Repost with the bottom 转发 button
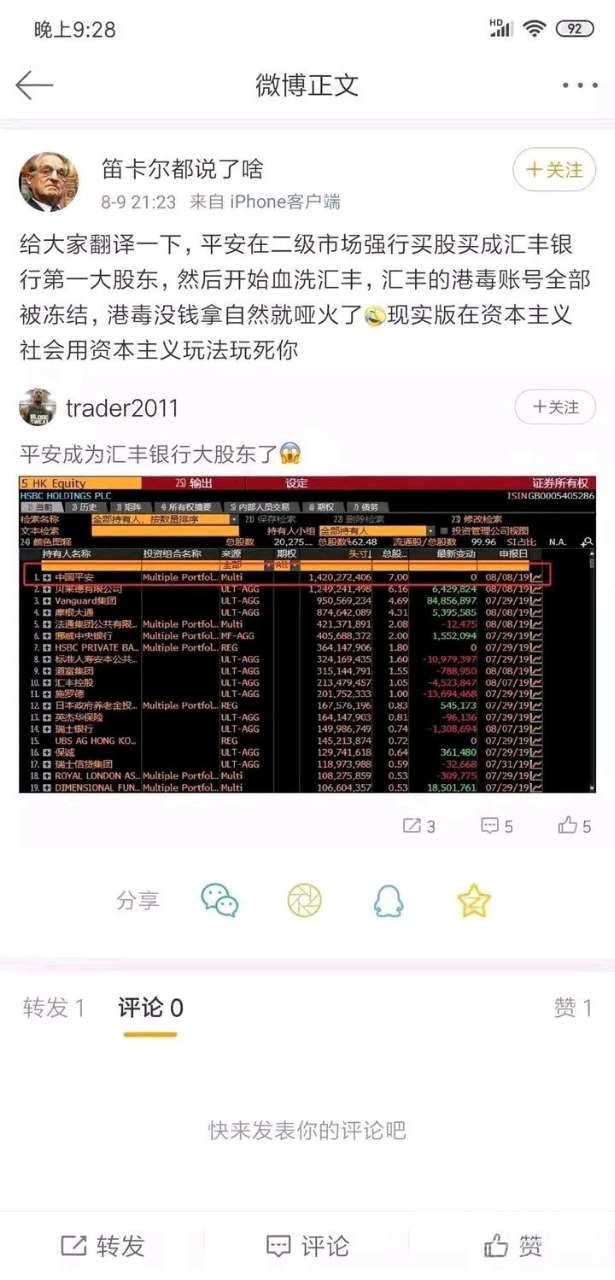The height and width of the screenshot is (1280, 615). pos(103,1246)
